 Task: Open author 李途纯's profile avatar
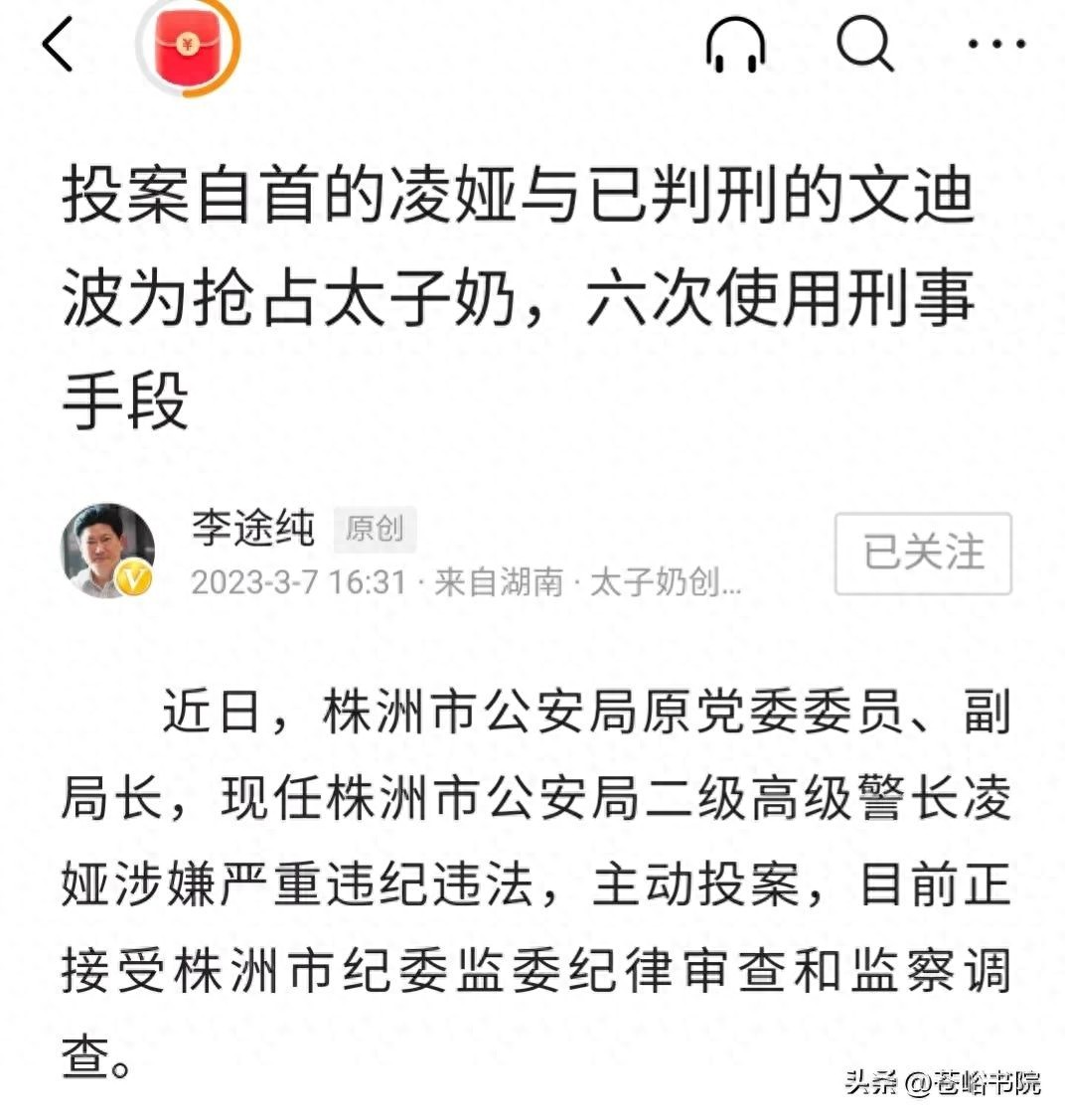coord(108,552)
